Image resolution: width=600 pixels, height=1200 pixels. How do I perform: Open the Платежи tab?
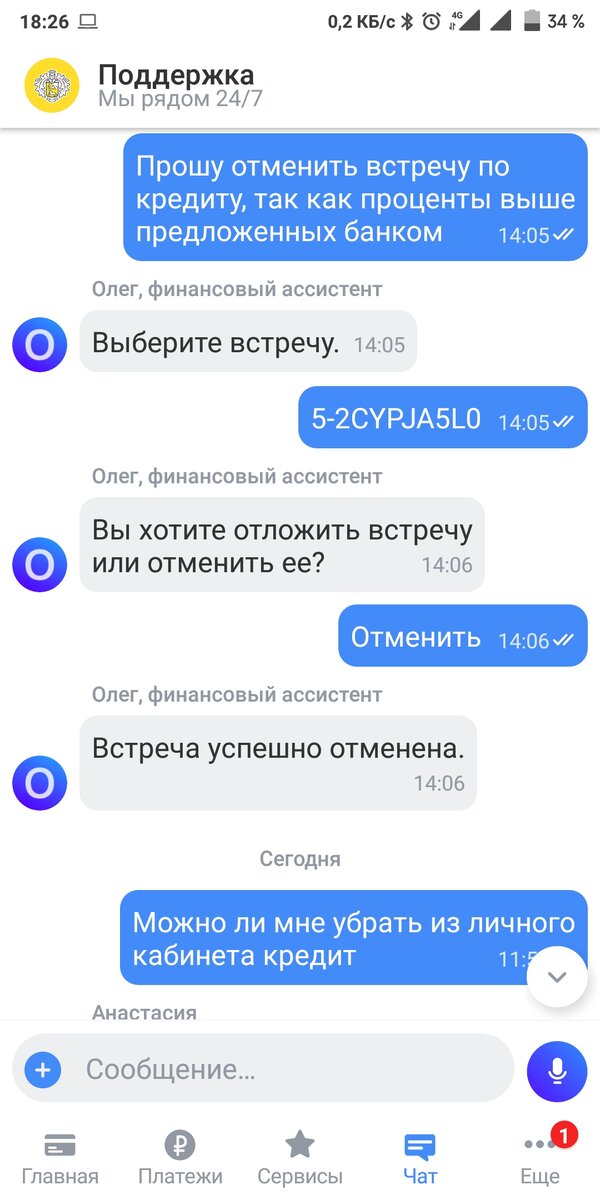(180, 1157)
